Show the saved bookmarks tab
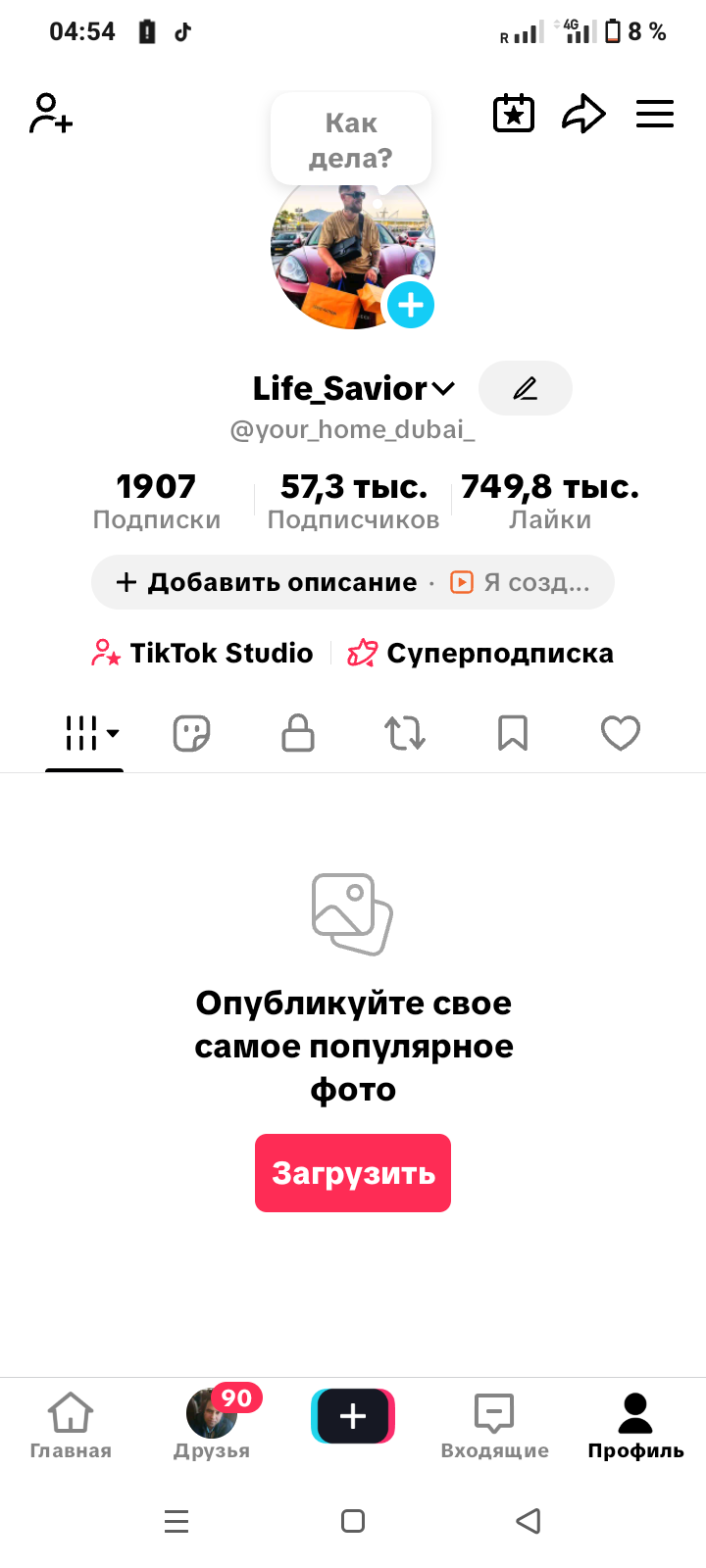This screenshot has width=706, height=1568. (513, 733)
